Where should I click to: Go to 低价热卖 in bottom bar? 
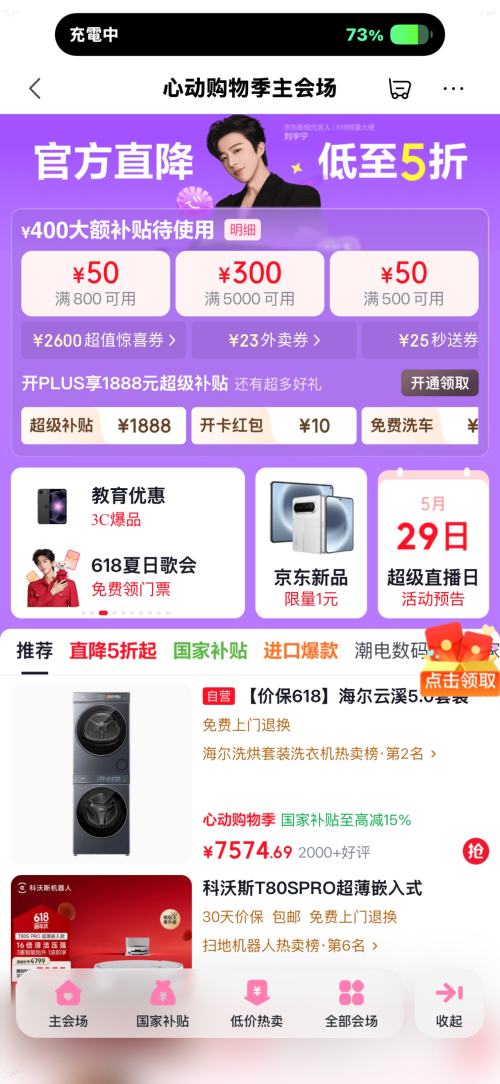click(x=257, y=1003)
